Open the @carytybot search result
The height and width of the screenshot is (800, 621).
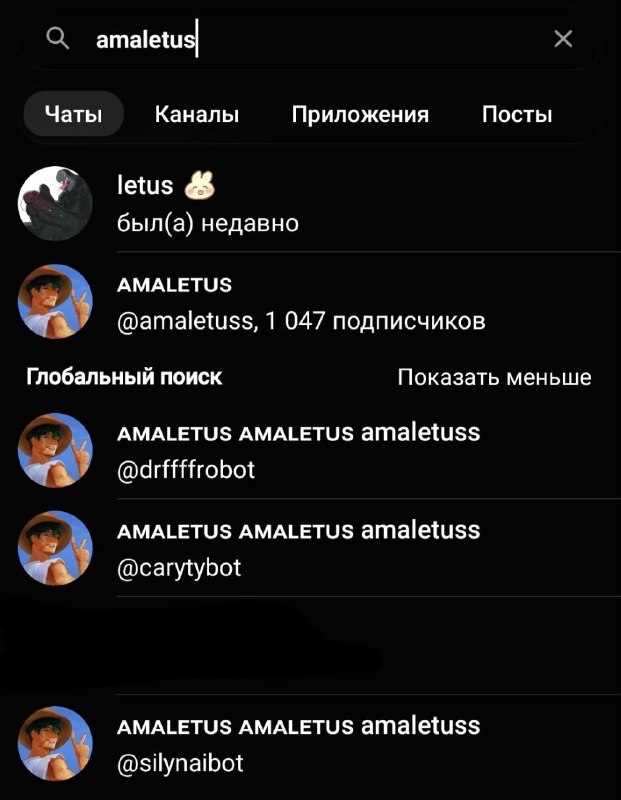point(310,547)
